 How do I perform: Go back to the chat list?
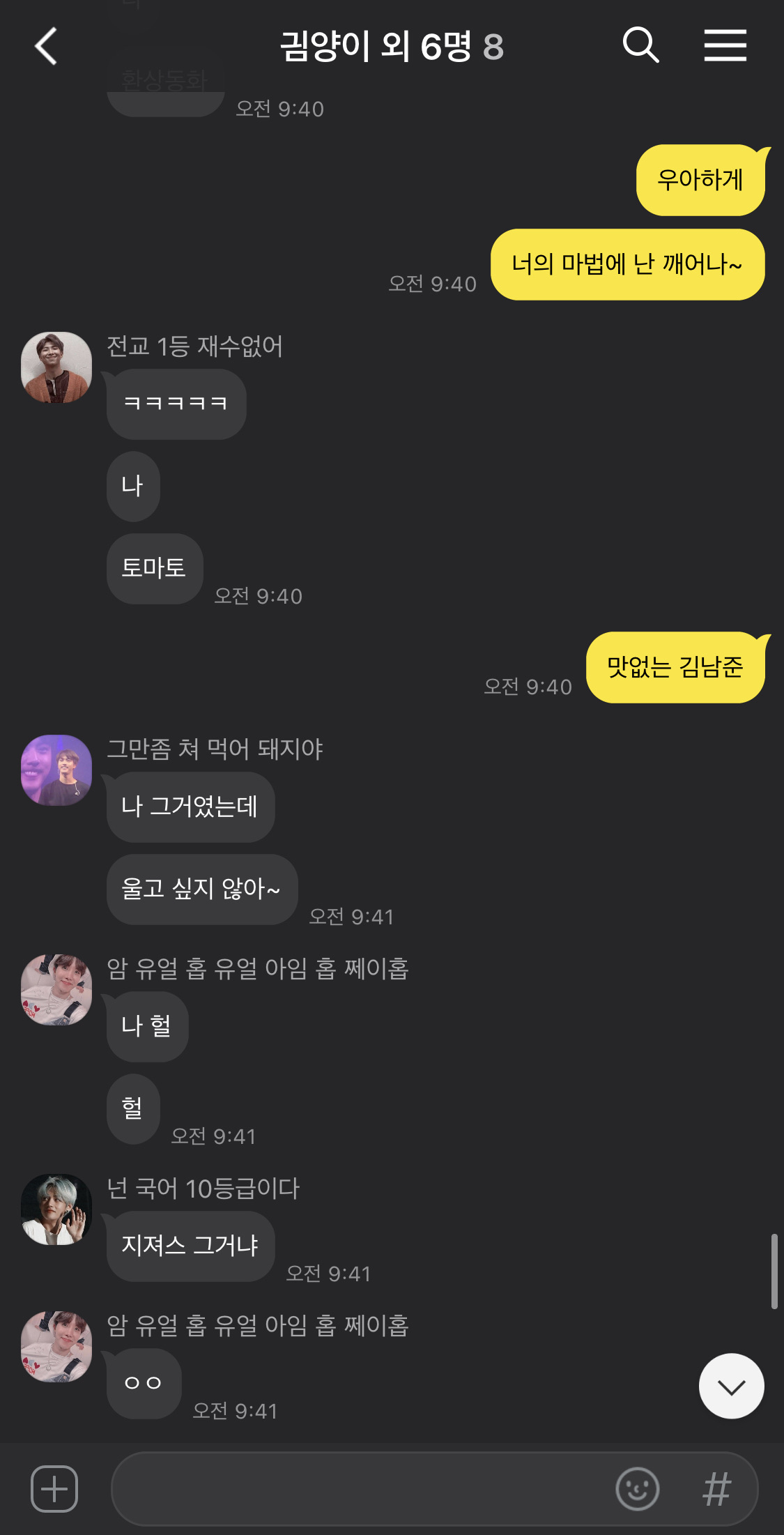(x=46, y=47)
